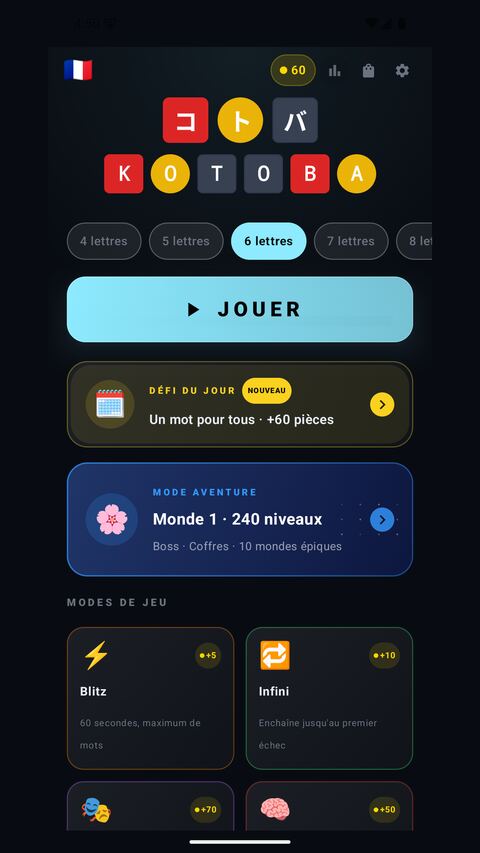
Task: Open the shop bag icon
Action: pyautogui.click(x=368, y=70)
